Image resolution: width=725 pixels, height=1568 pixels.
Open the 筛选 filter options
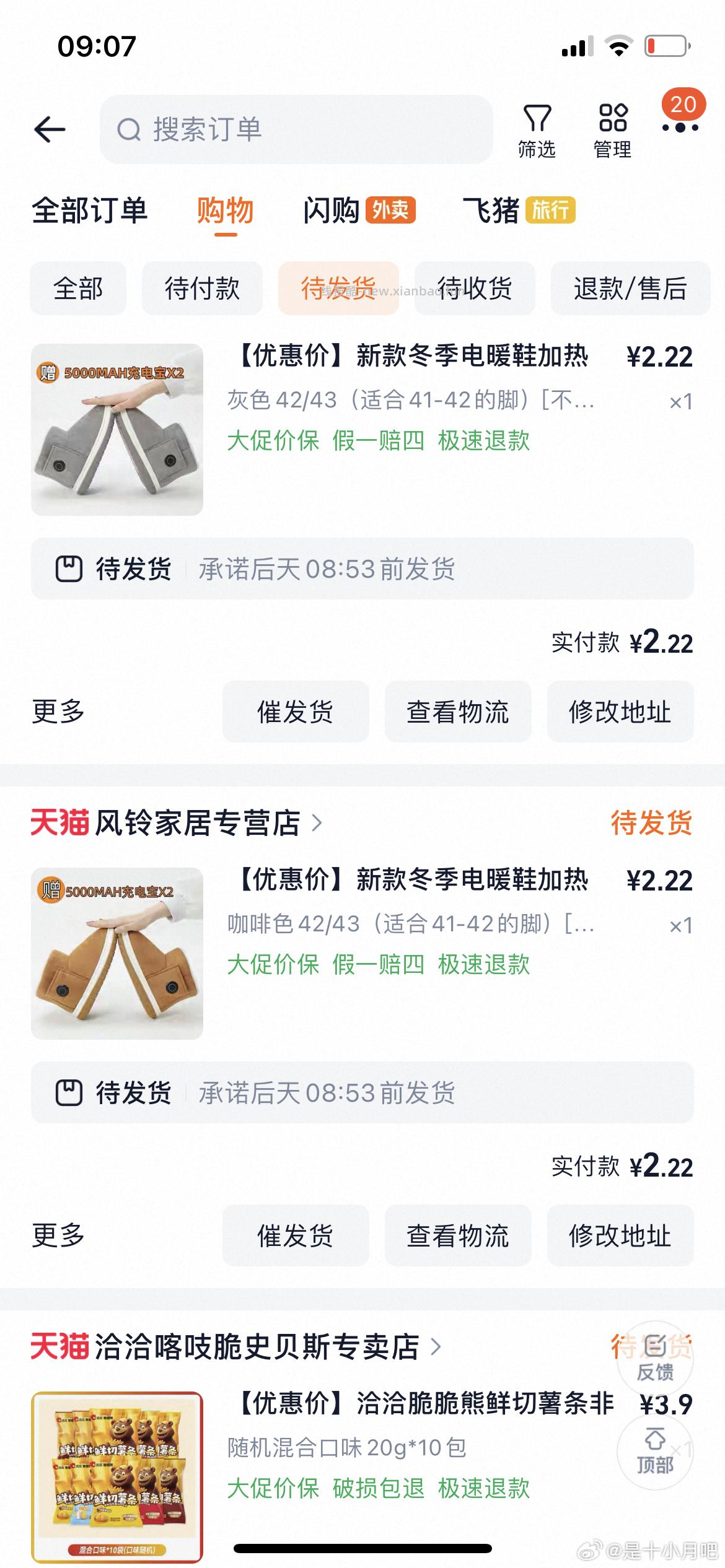click(x=537, y=131)
